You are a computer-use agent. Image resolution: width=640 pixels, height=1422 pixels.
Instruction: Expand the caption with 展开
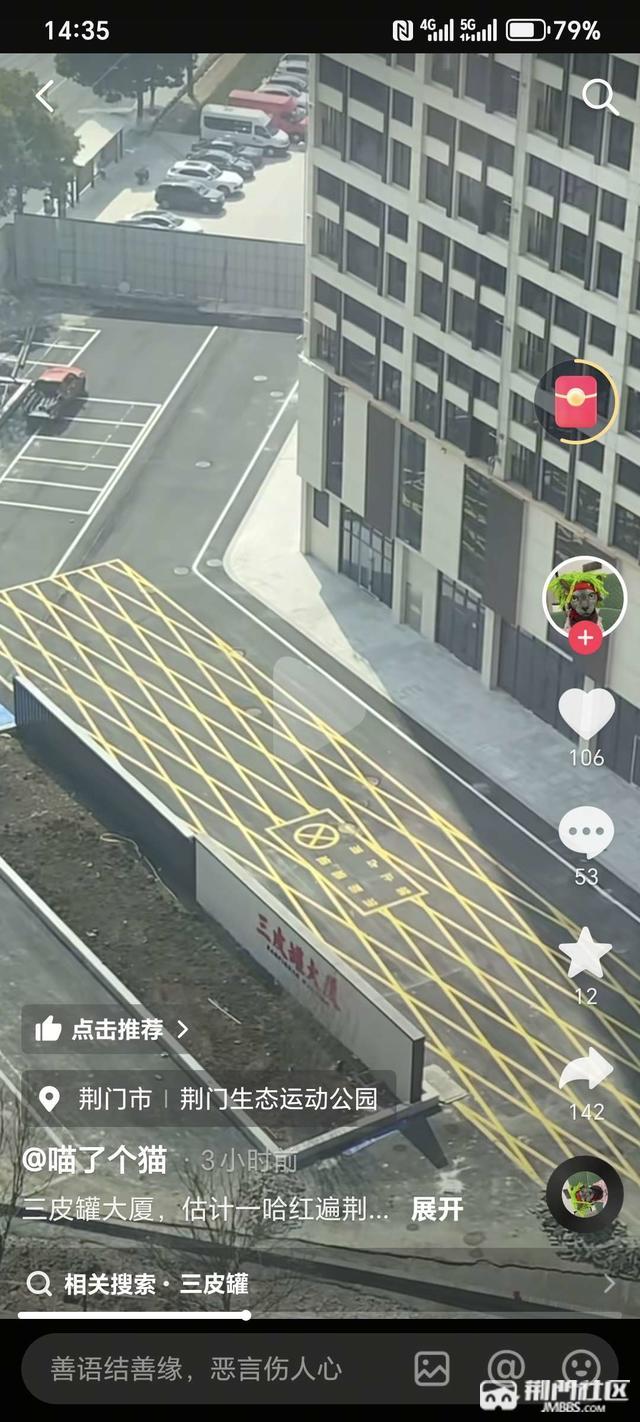pos(437,1209)
